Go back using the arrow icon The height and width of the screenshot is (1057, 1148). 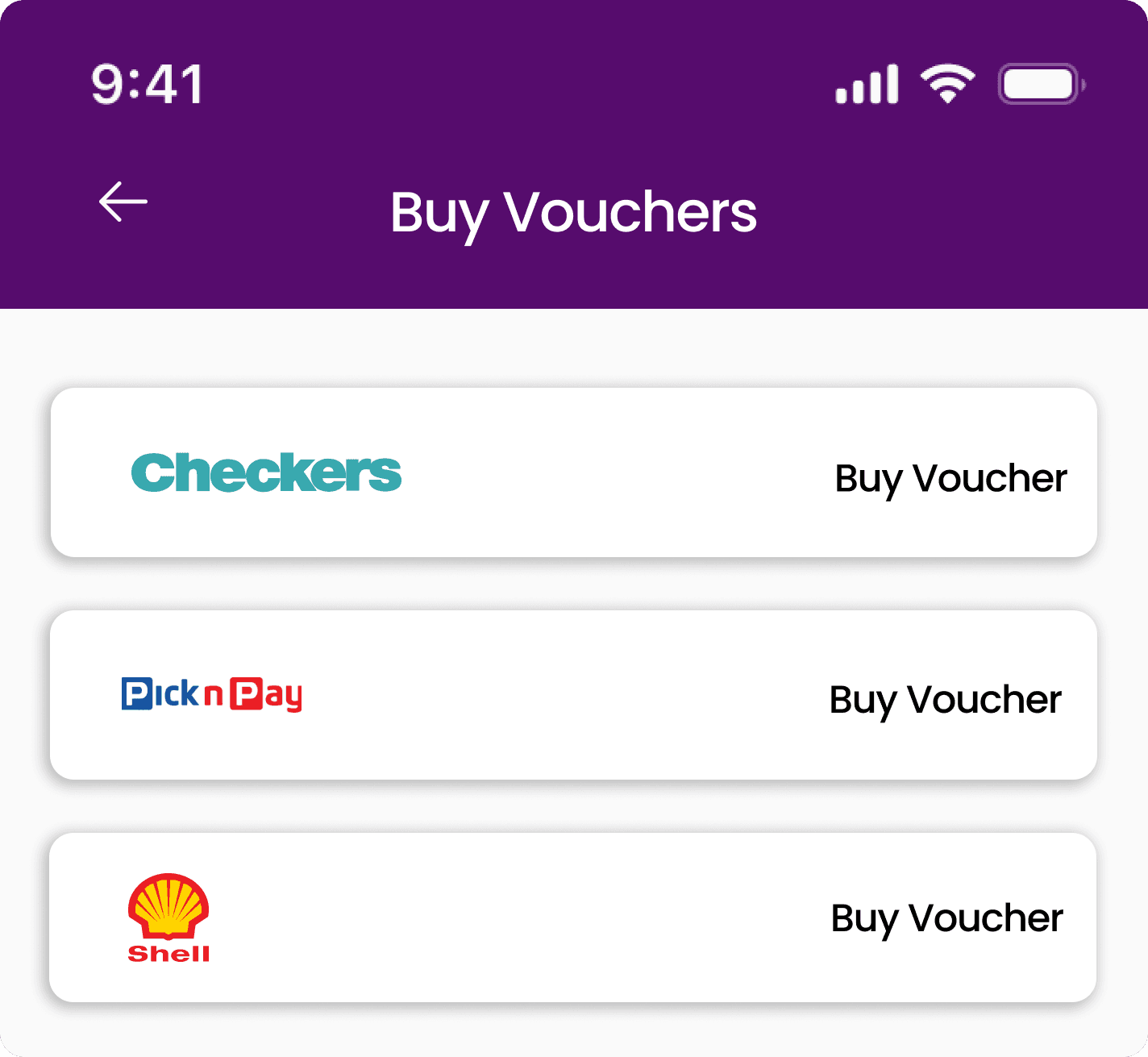click(123, 202)
